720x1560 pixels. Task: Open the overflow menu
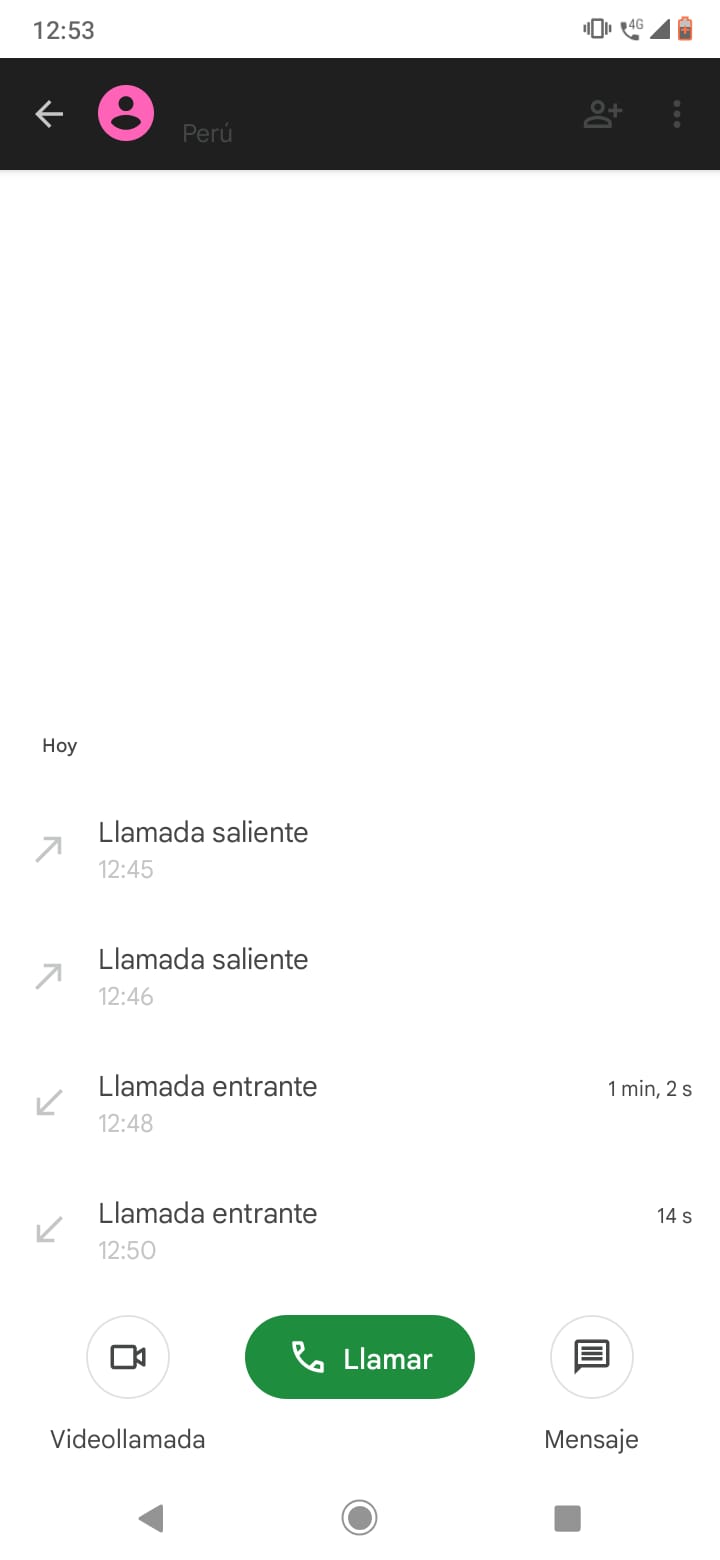coord(677,114)
